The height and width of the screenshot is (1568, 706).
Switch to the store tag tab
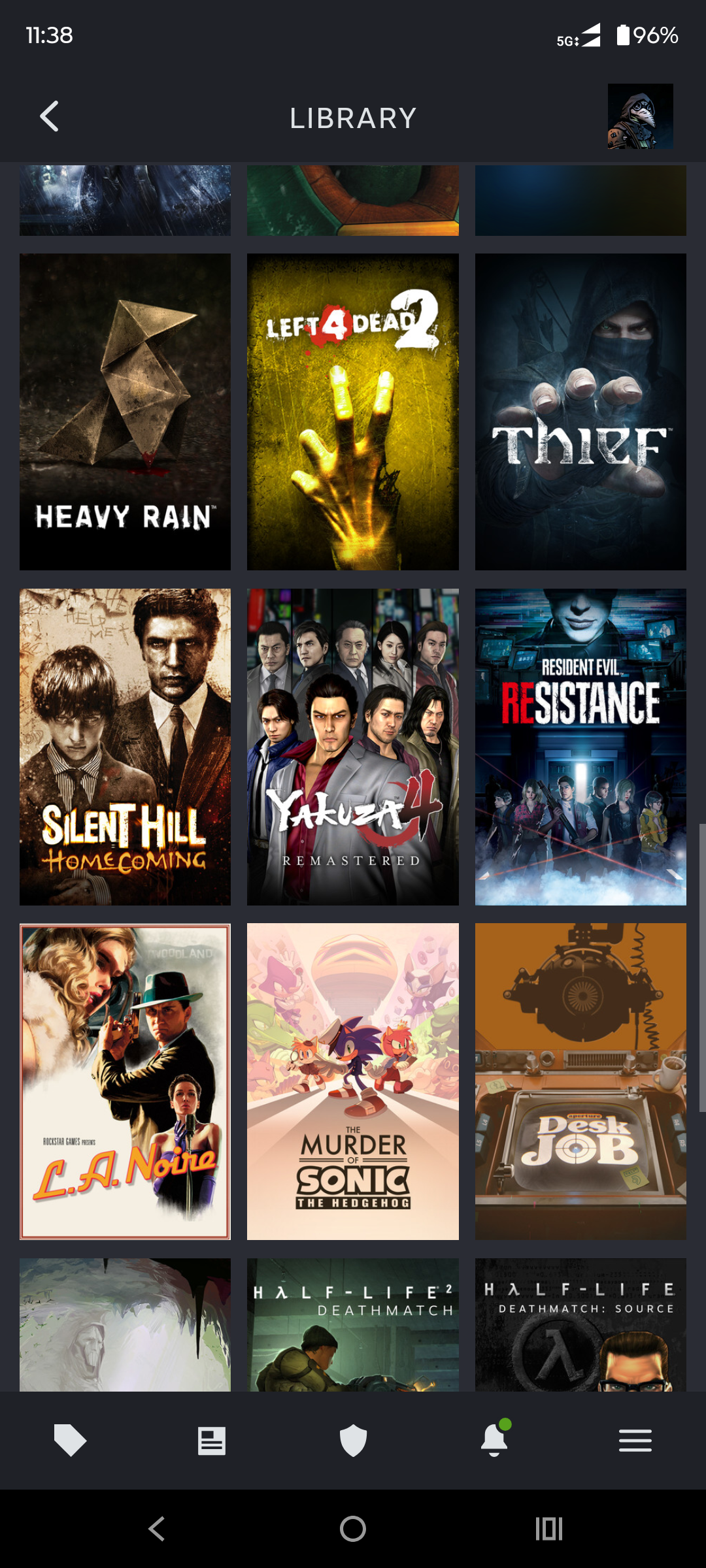pyautogui.click(x=70, y=1441)
